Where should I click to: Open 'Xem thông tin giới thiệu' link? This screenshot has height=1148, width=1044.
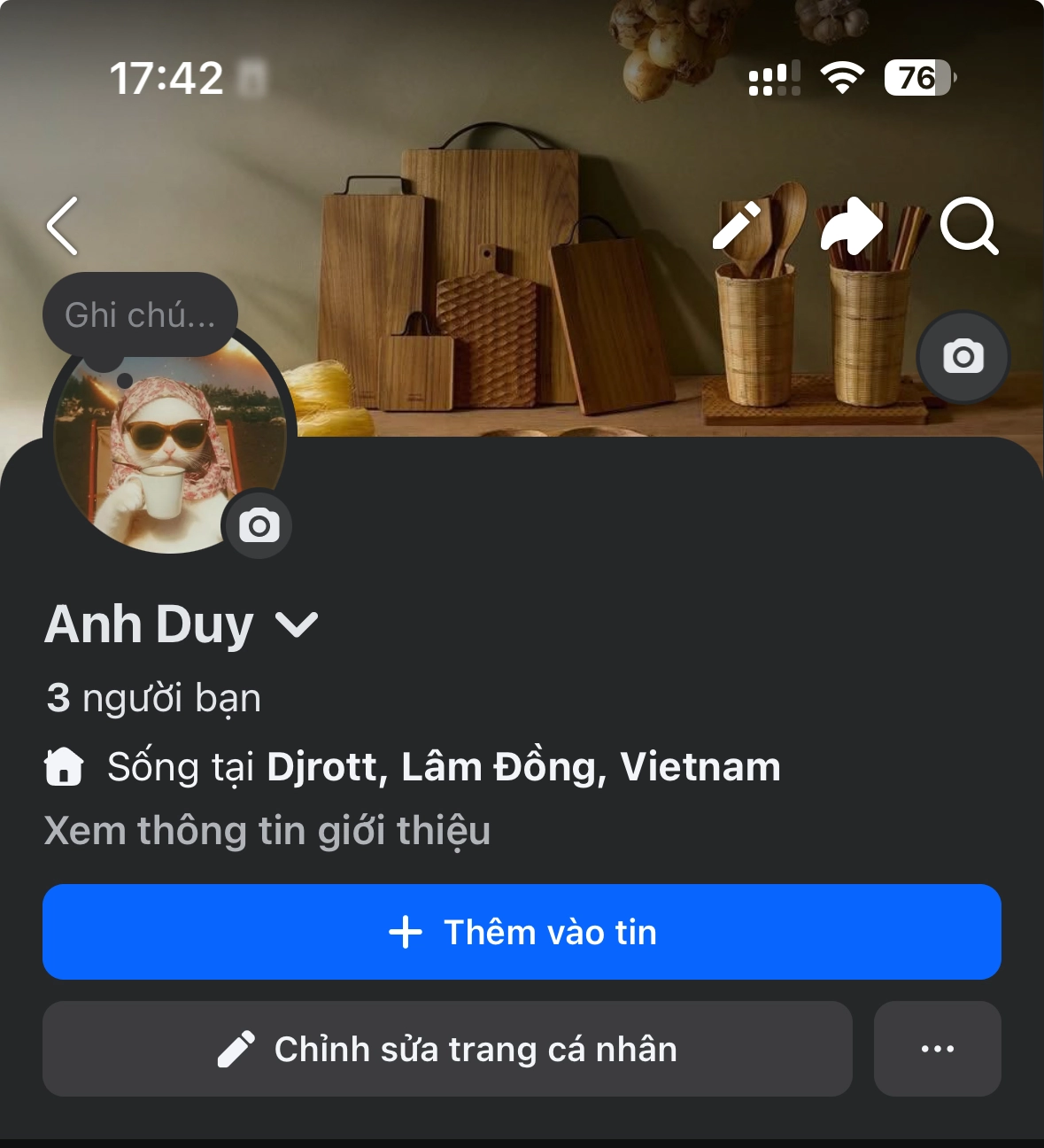[x=267, y=831]
